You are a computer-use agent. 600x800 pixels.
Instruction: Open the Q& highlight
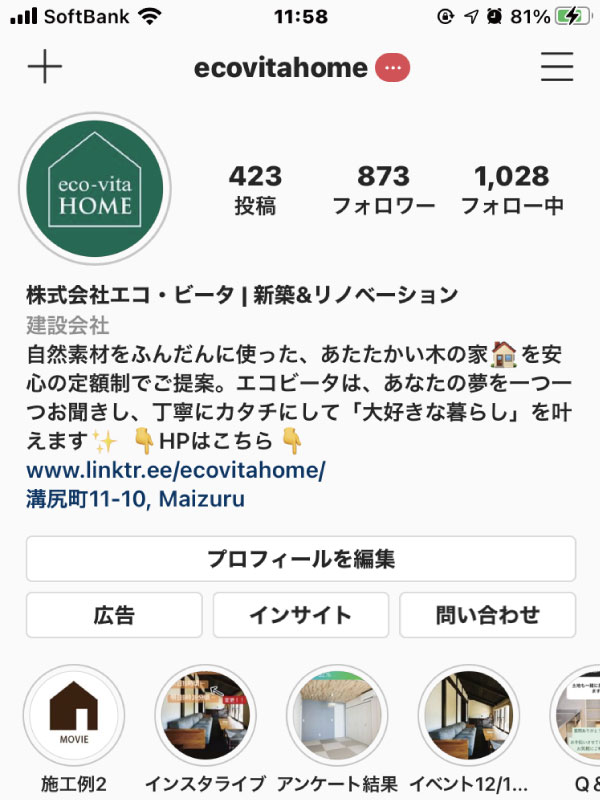580,716
